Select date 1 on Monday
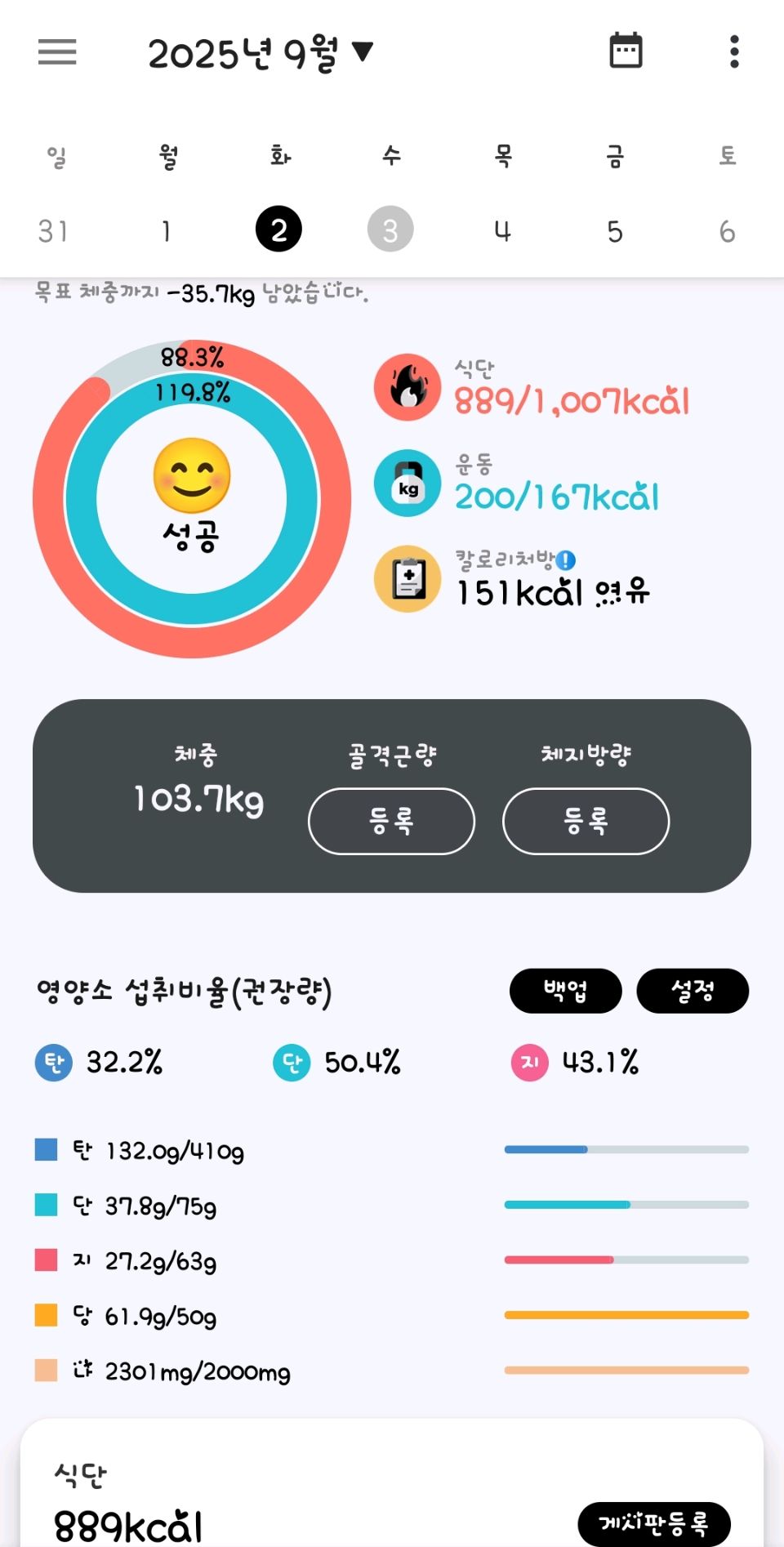The width and height of the screenshot is (784, 1547). tap(167, 231)
